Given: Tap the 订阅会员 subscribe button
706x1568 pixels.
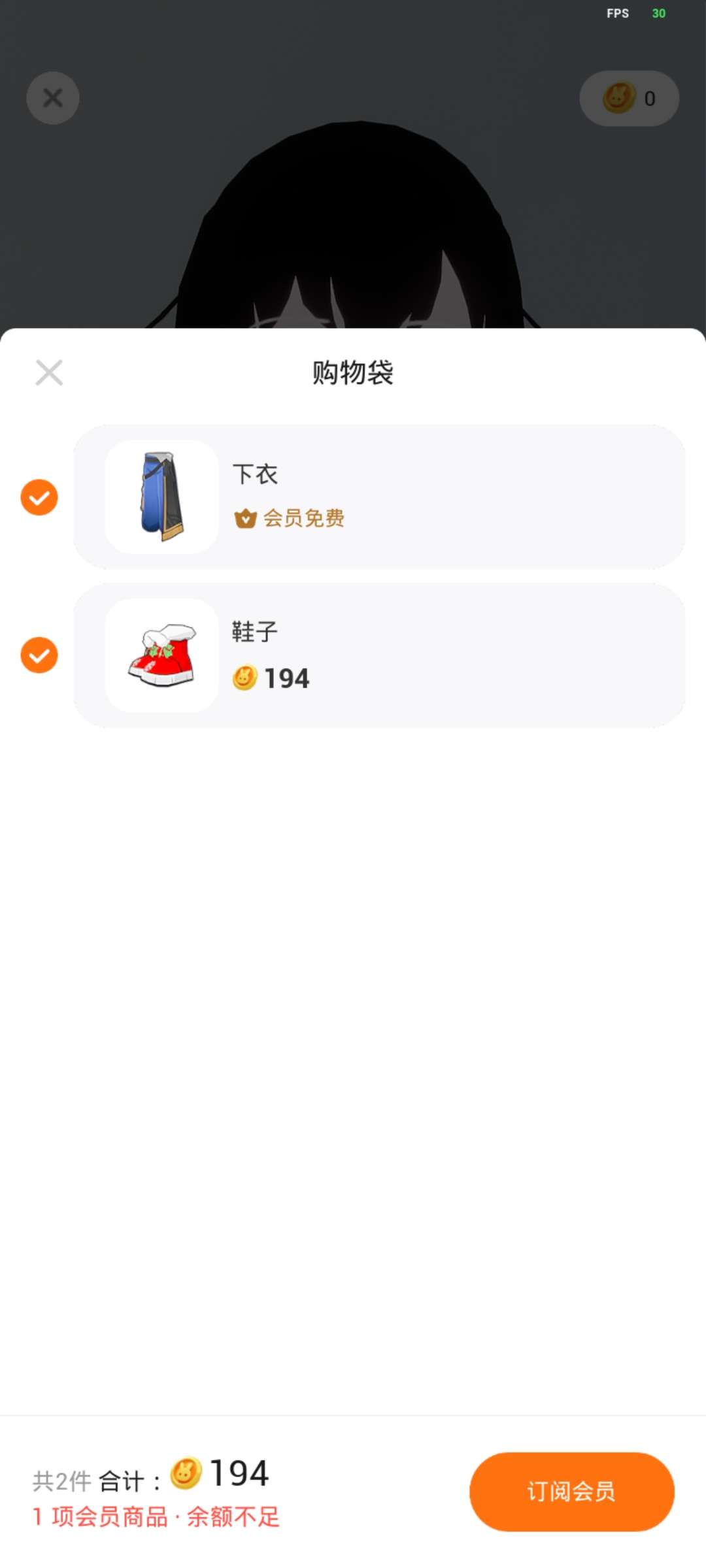Looking at the screenshot, I should pyautogui.click(x=571, y=1492).
